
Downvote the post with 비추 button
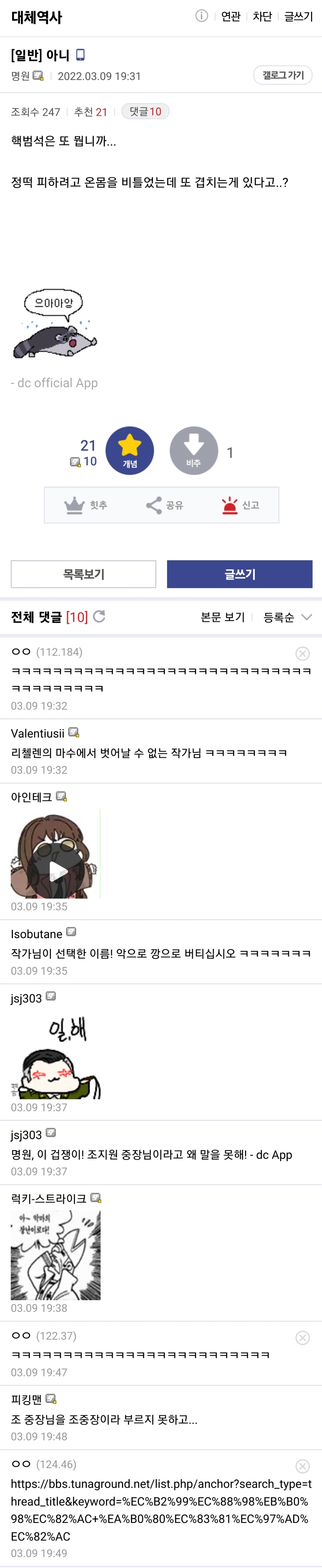[194, 450]
